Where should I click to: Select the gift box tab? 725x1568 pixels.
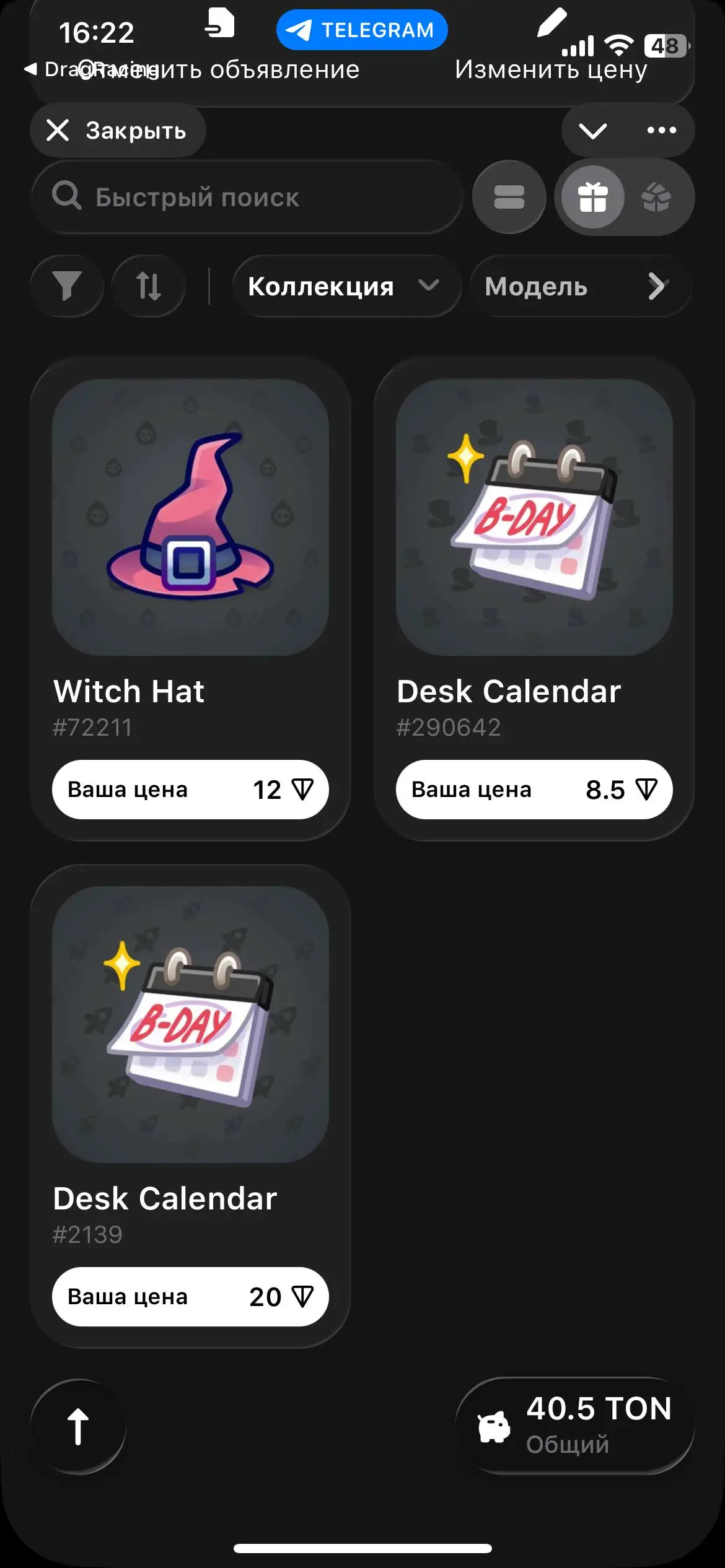point(592,198)
